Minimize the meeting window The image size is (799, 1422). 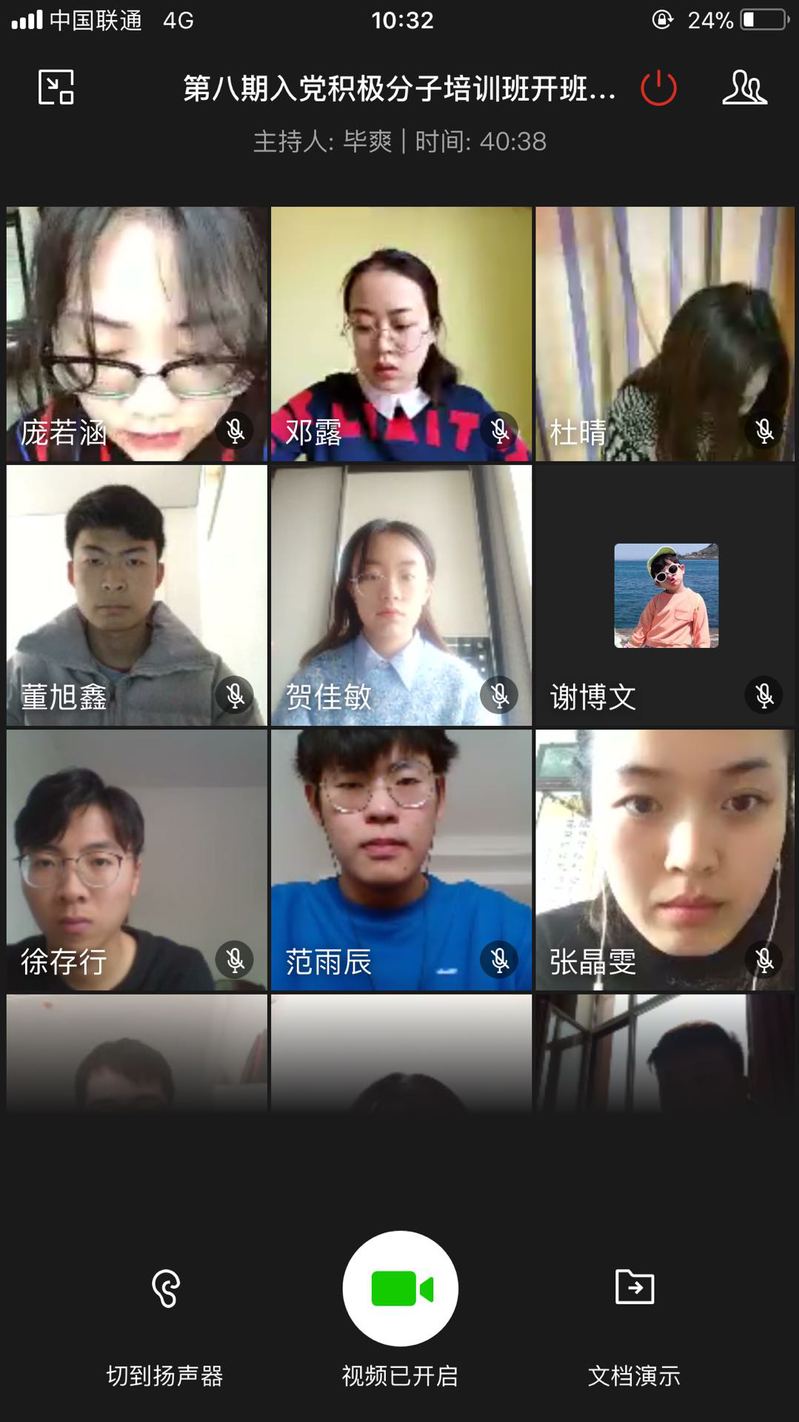[56, 87]
